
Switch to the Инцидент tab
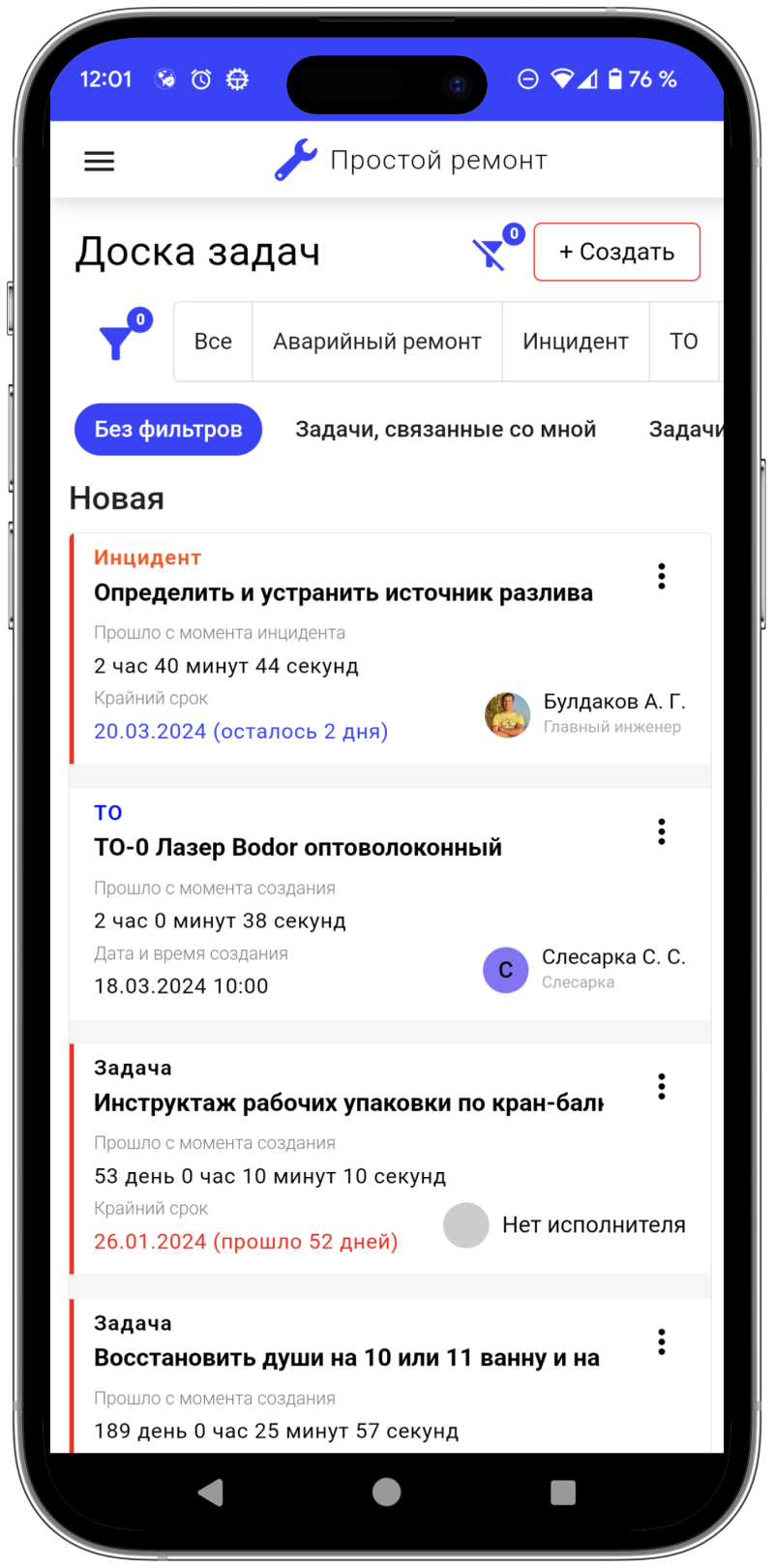click(x=575, y=342)
